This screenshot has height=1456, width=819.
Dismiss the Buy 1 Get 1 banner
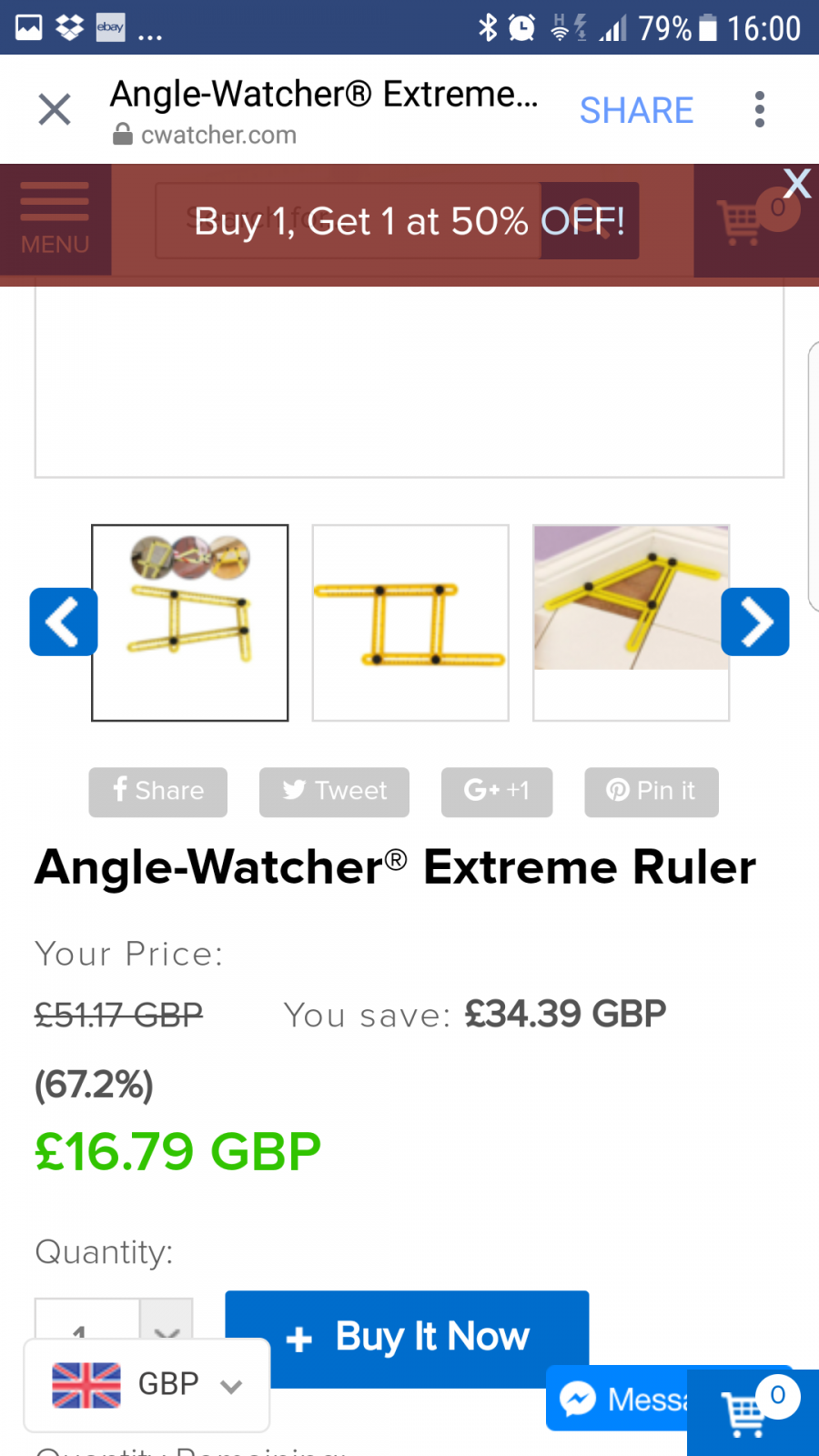796,184
